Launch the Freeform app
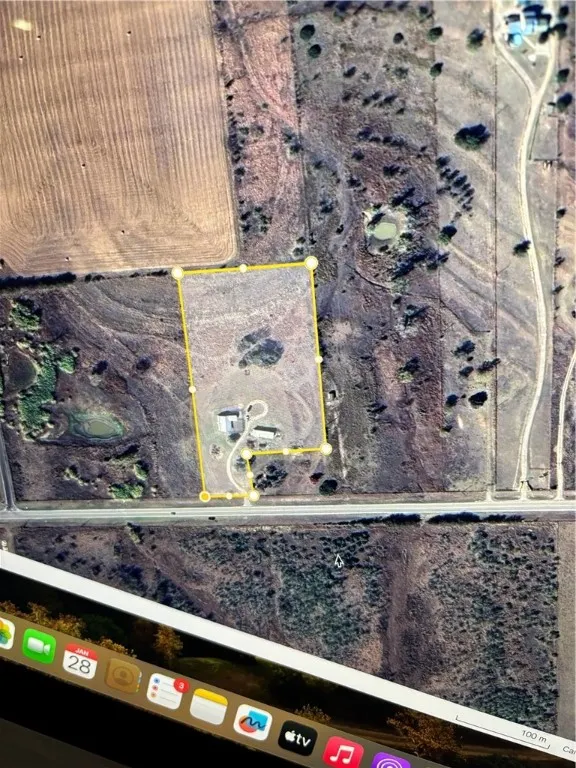 tap(253, 722)
